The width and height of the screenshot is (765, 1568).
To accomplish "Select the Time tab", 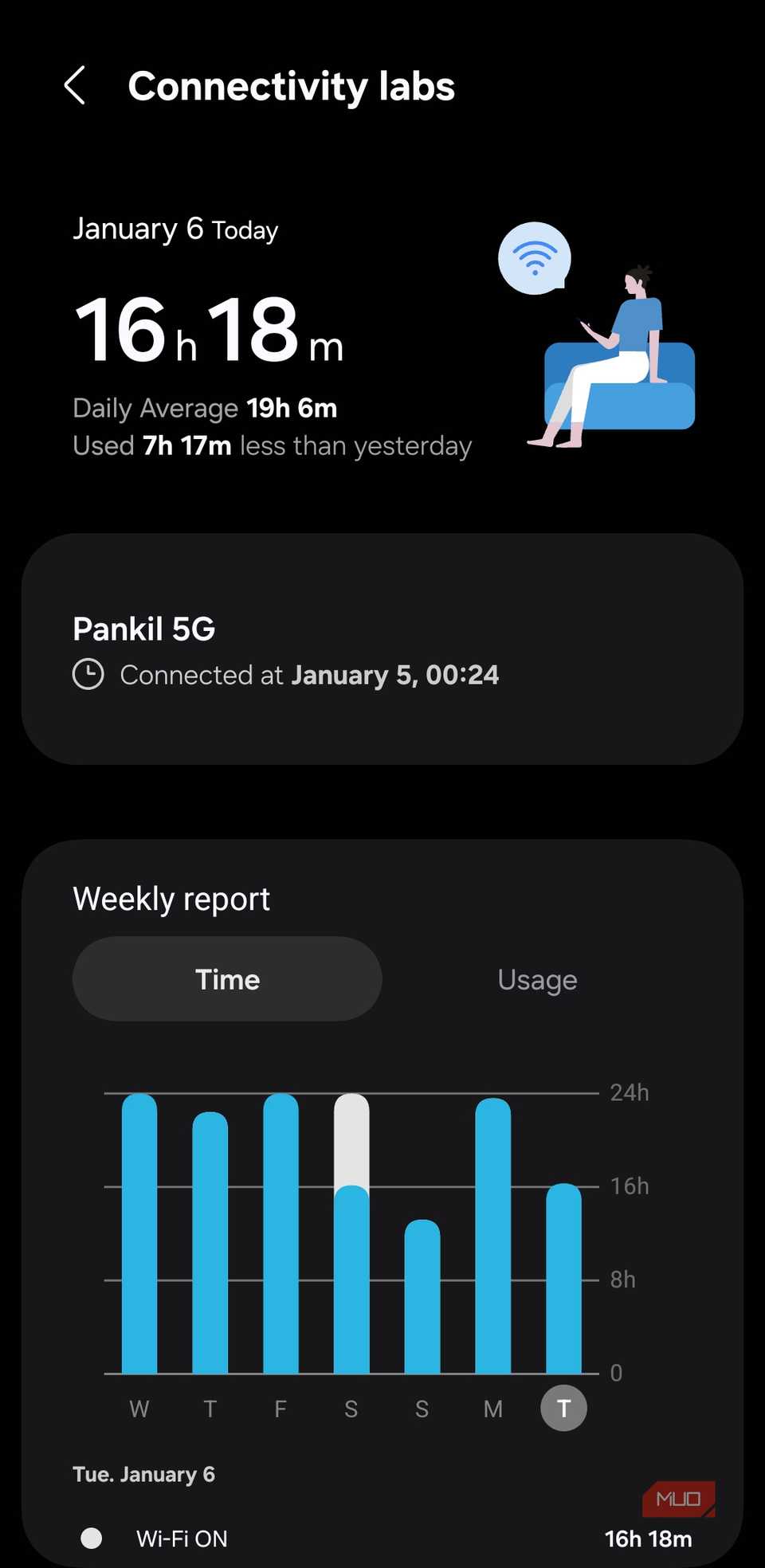I will (x=226, y=978).
